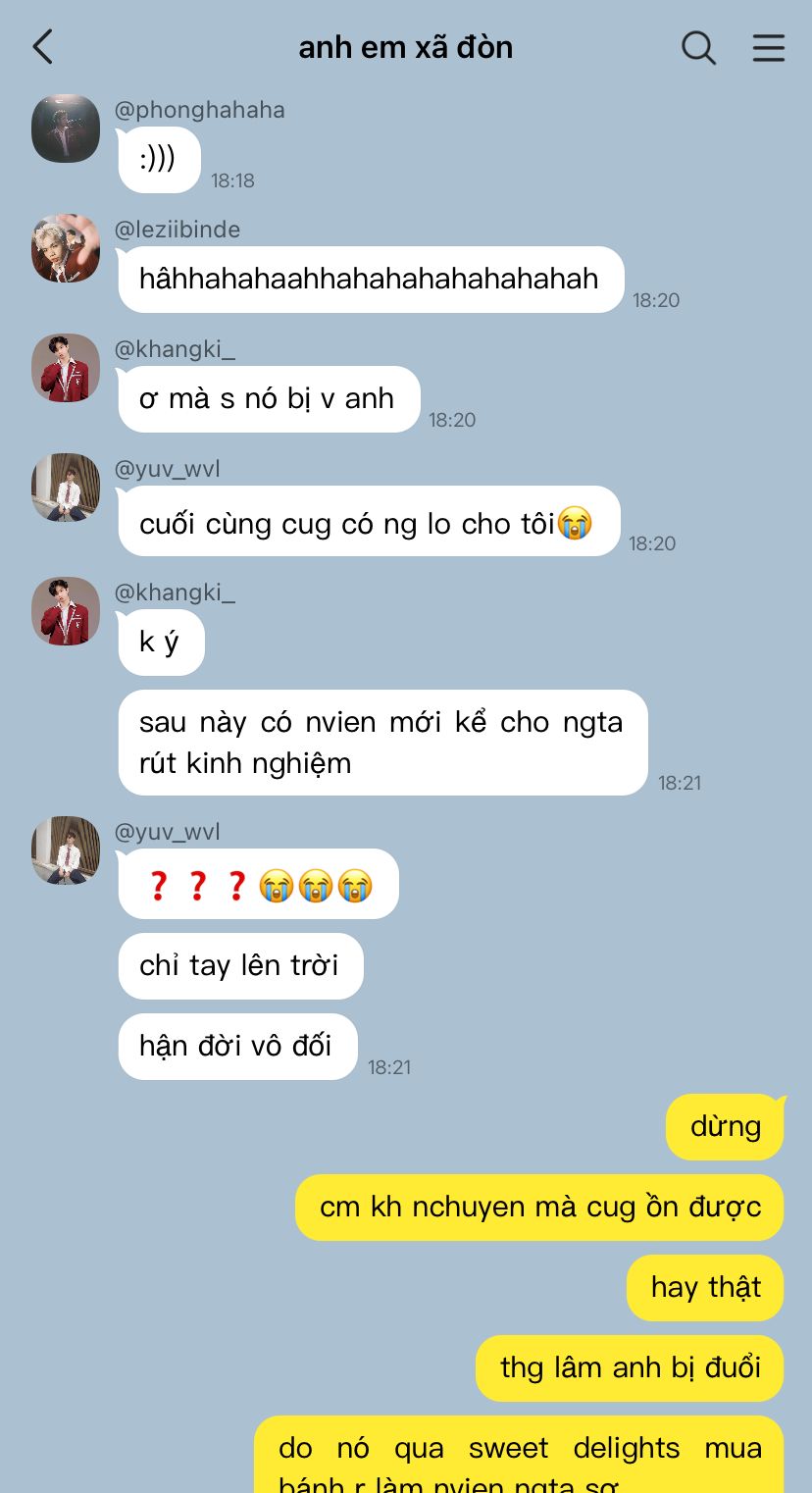View the profile of @khangki_ next to "ơ mà s nó bị v anh"
This screenshot has height=1493, width=812.
click(66, 368)
